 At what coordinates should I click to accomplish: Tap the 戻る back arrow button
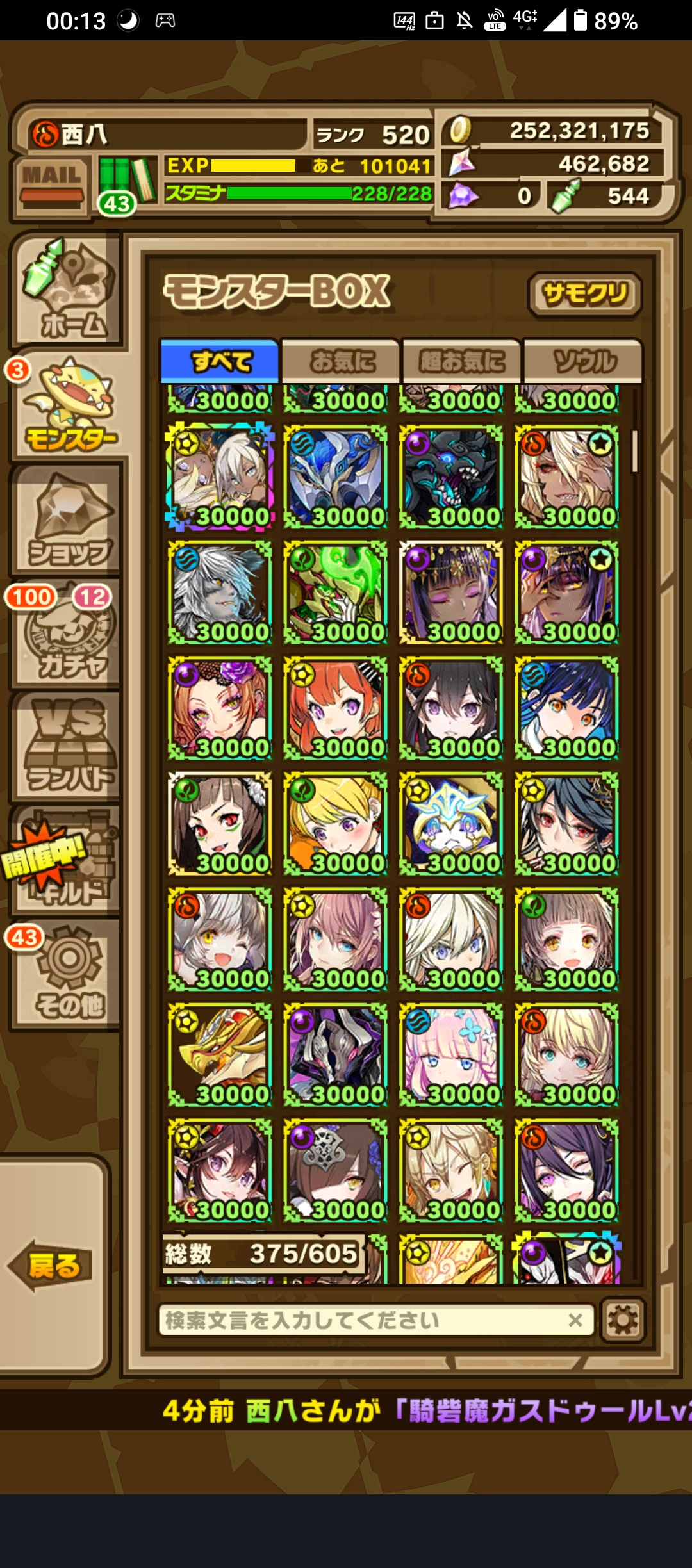coord(51,1266)
